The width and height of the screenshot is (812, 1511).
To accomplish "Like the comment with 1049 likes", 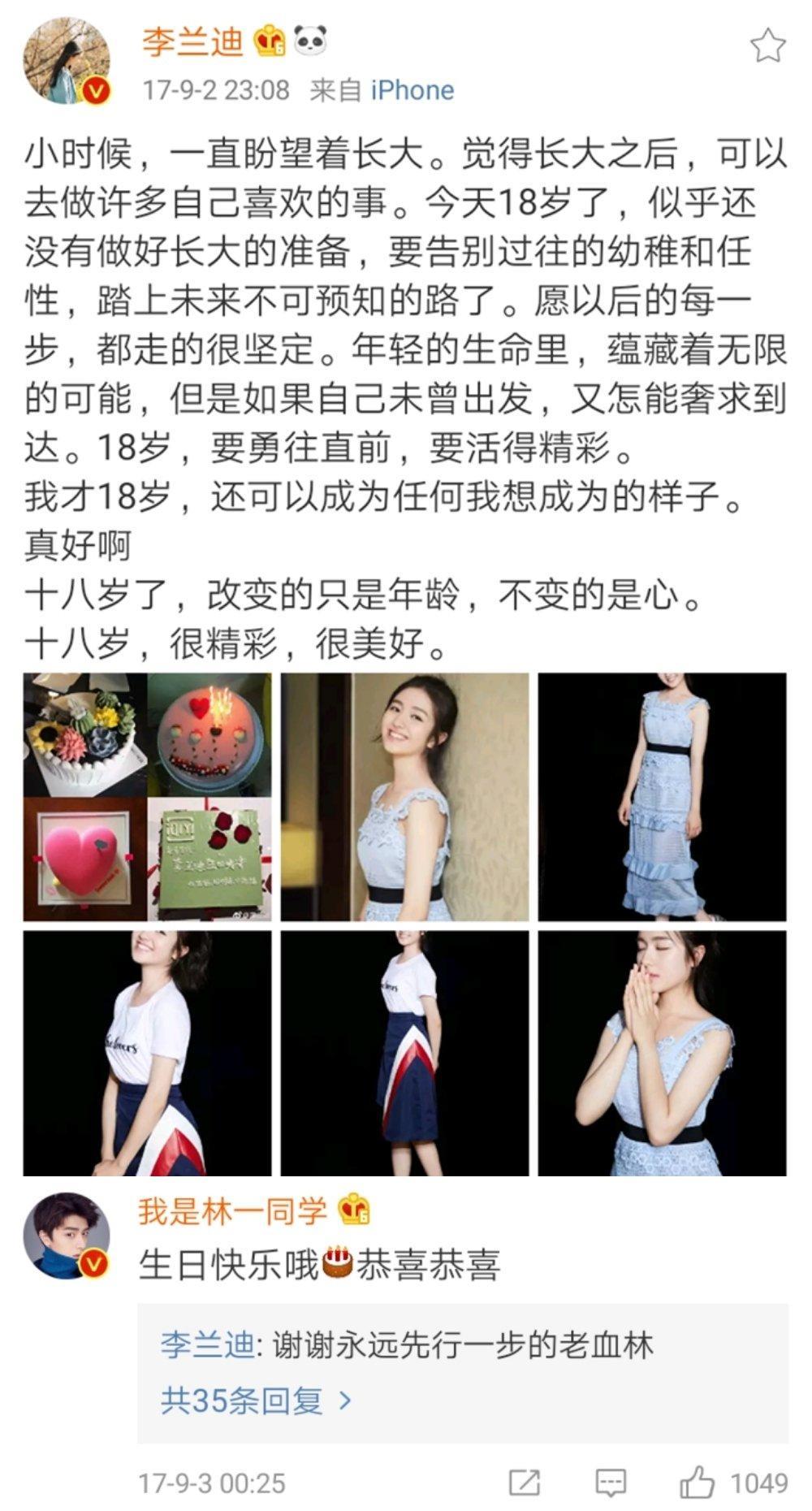I will 698,1483.
